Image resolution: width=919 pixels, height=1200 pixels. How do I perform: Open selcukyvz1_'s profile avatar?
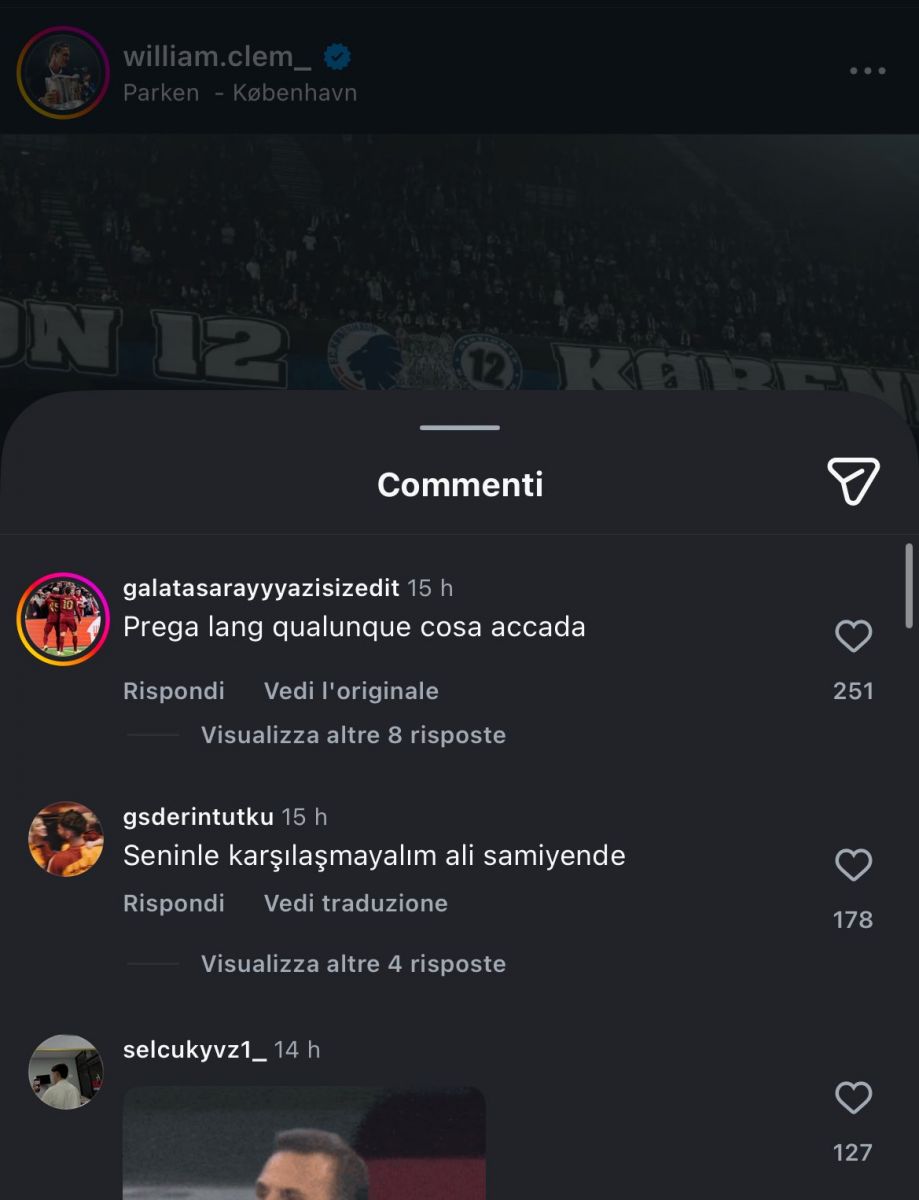click(65, 1072)
